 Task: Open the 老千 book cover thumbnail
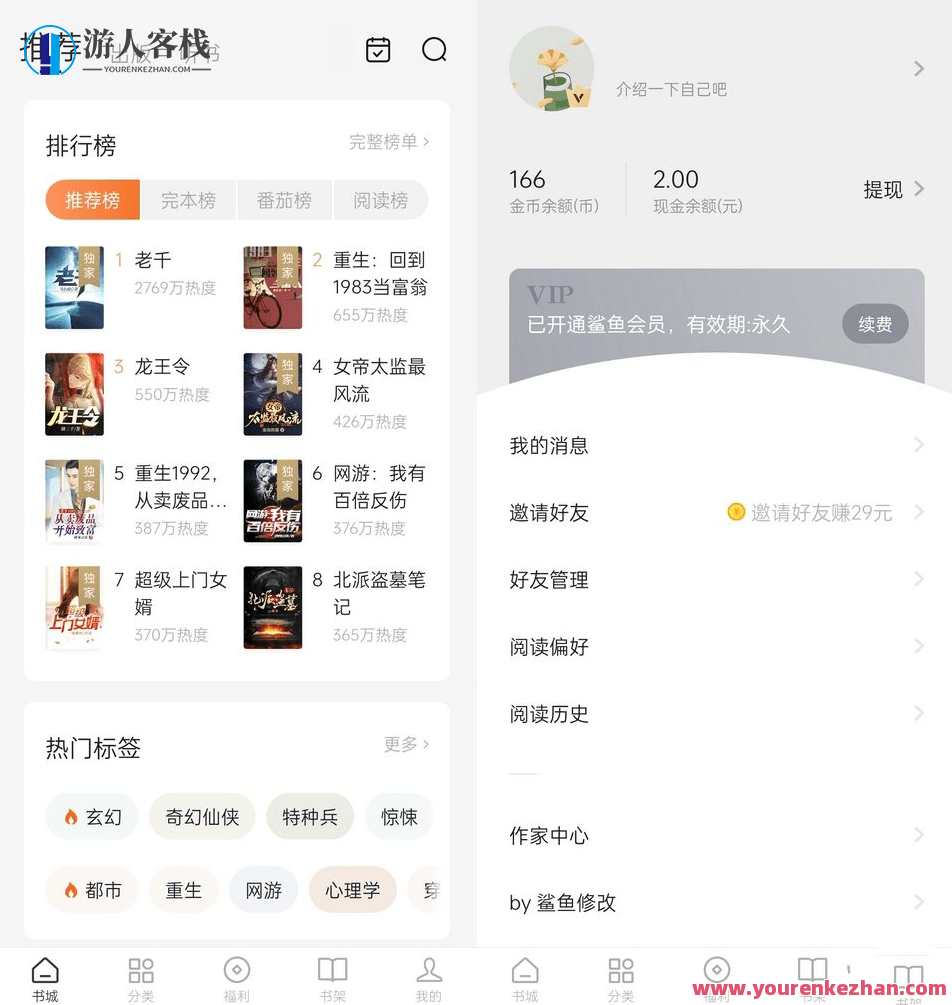(74, 287)
